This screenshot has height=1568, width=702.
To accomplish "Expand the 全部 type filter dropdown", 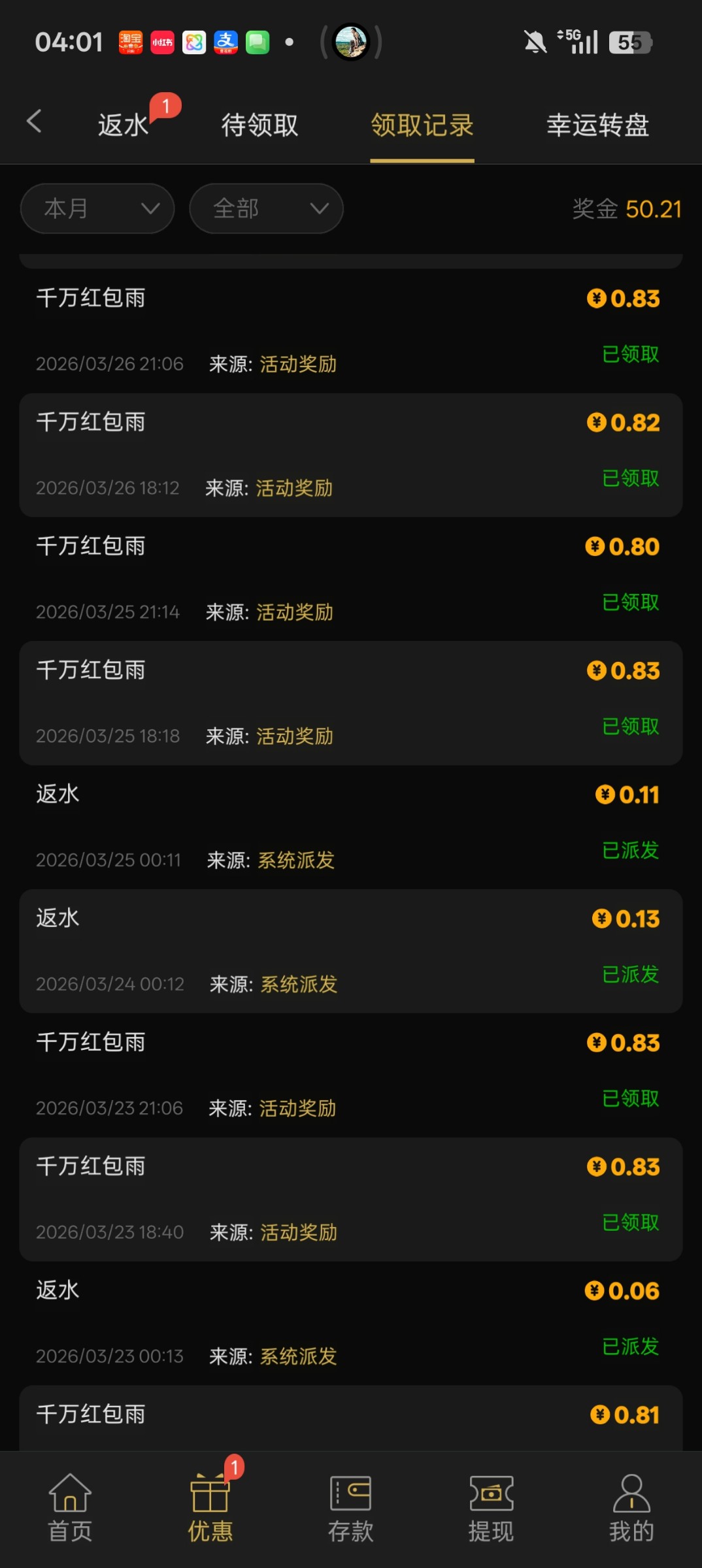I will [x=266, y=208].
